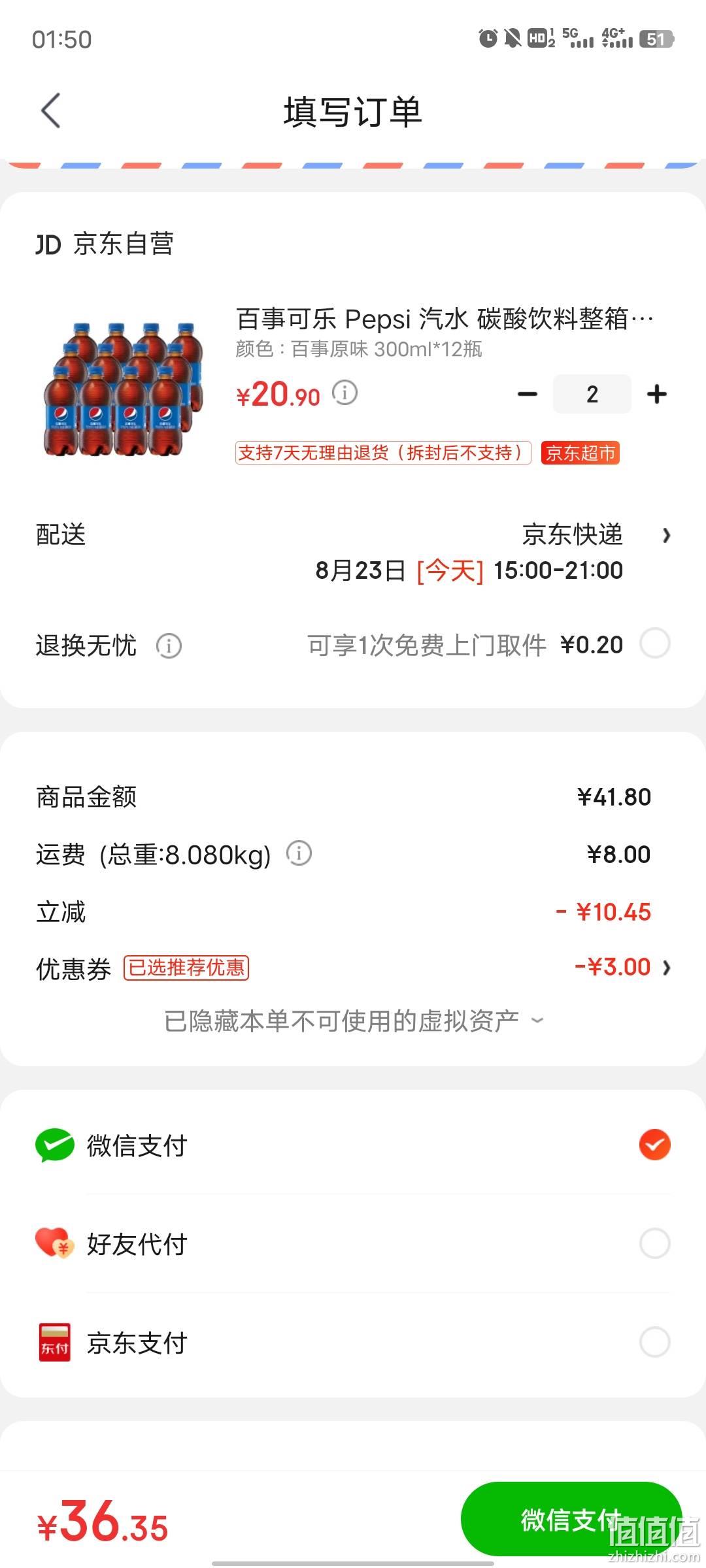Viewport: 706px width, 1568px height.
Task: Choose 京东支付 payment option
Action: [353, 1342]
